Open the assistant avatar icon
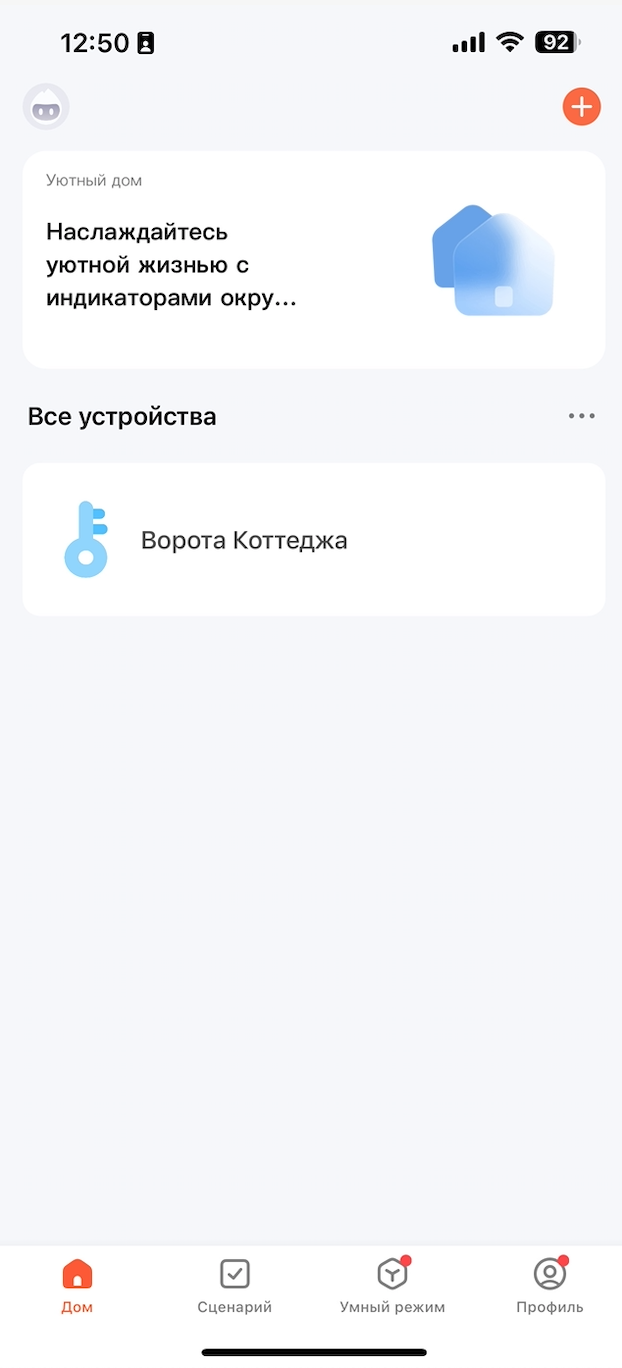Image resolution: width=622 pixels, height=1368 pixels. pos(46,107)
